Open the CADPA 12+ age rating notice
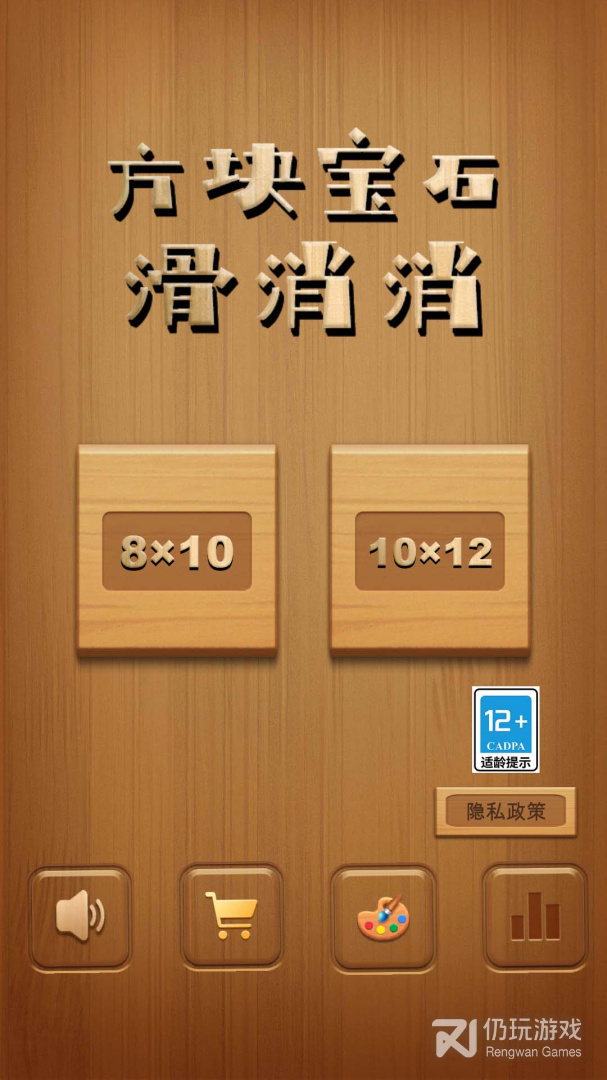 tap(506, 729)
